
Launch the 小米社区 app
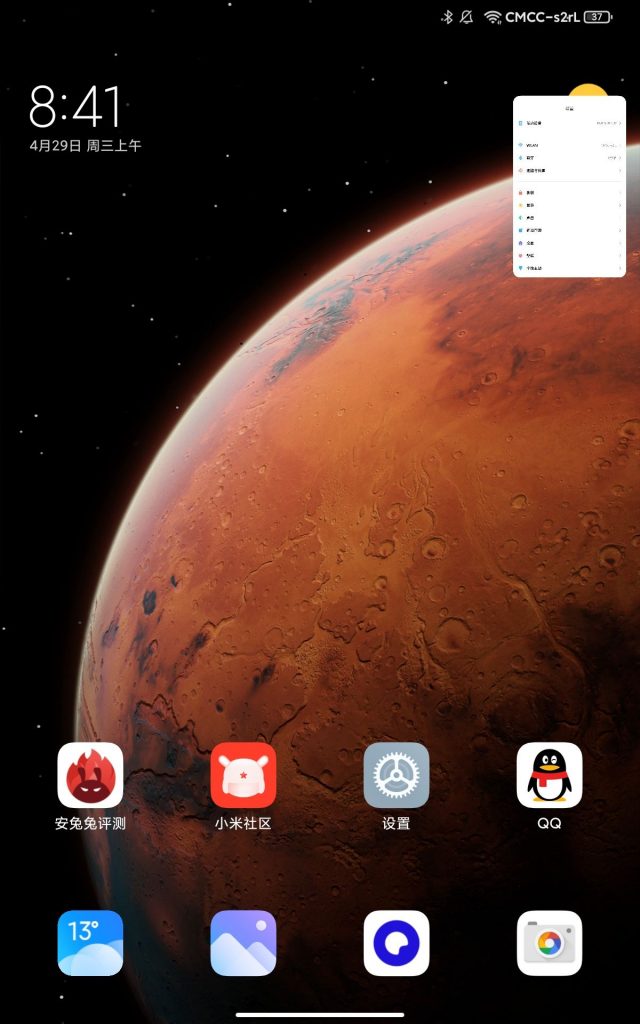(x=243, y=775)
